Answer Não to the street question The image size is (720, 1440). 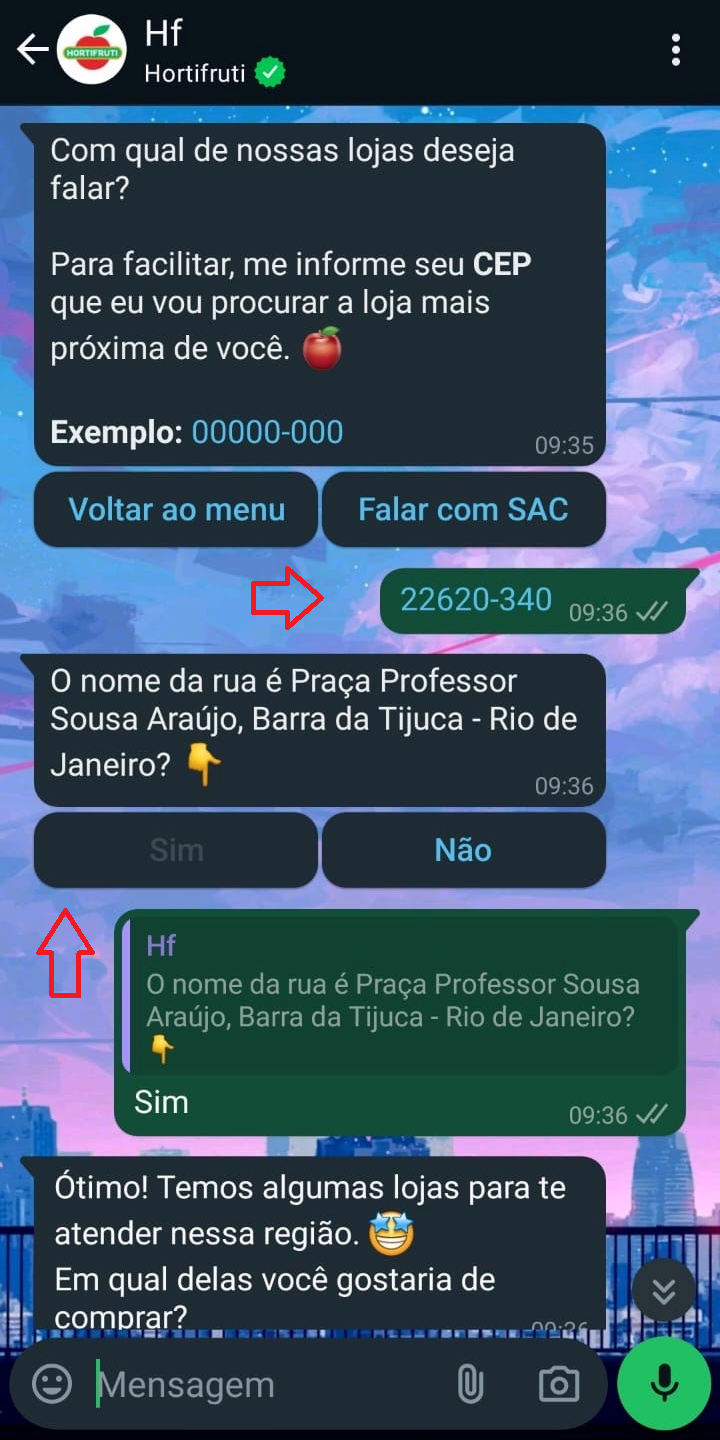[463, 850]
